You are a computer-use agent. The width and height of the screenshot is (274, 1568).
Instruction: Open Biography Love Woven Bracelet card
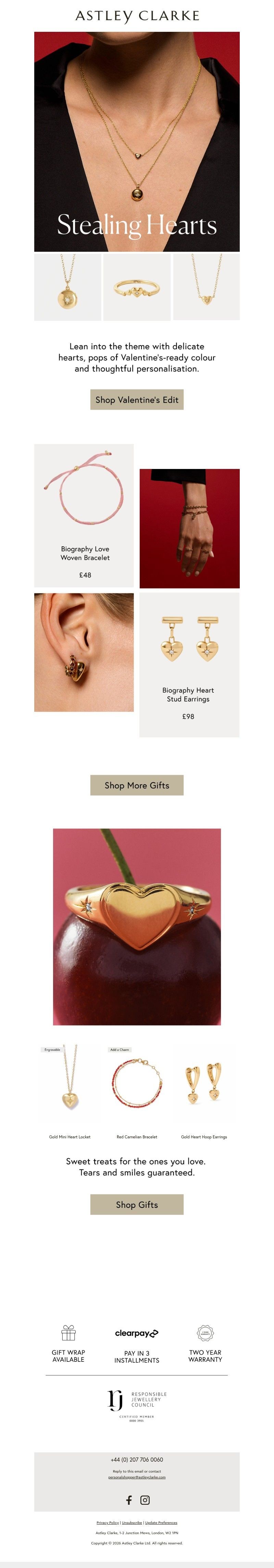(x=84, y=515)
